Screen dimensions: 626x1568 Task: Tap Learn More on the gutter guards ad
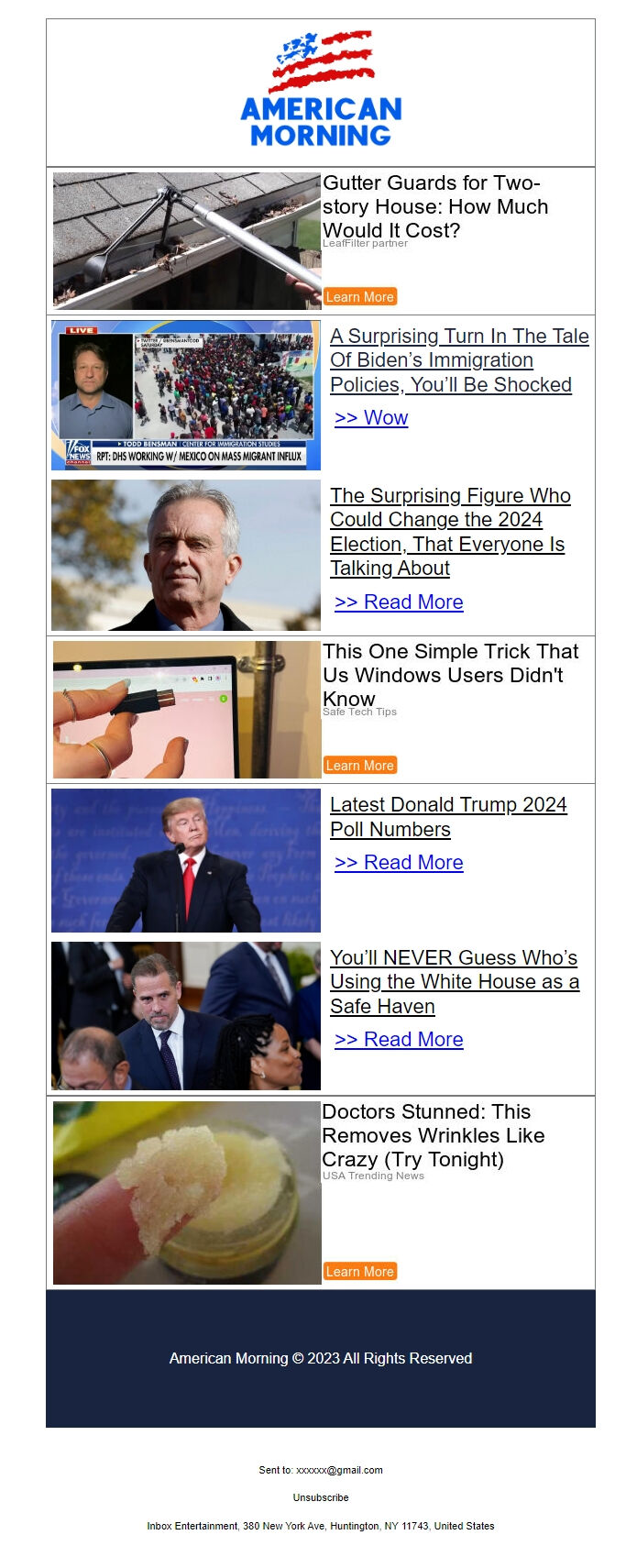(359, 297)
